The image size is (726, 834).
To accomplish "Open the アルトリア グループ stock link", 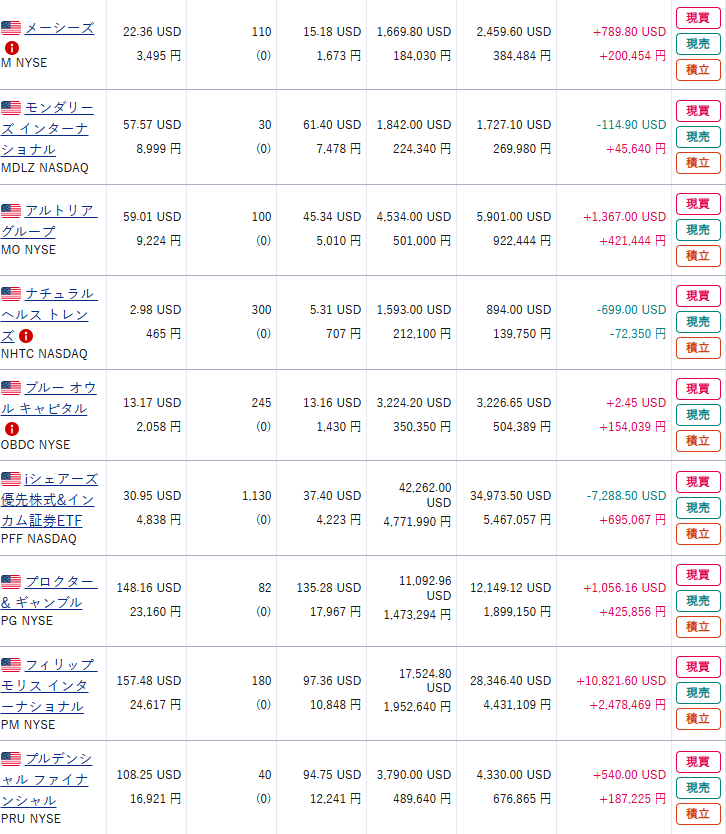I will tap(60, 211).
